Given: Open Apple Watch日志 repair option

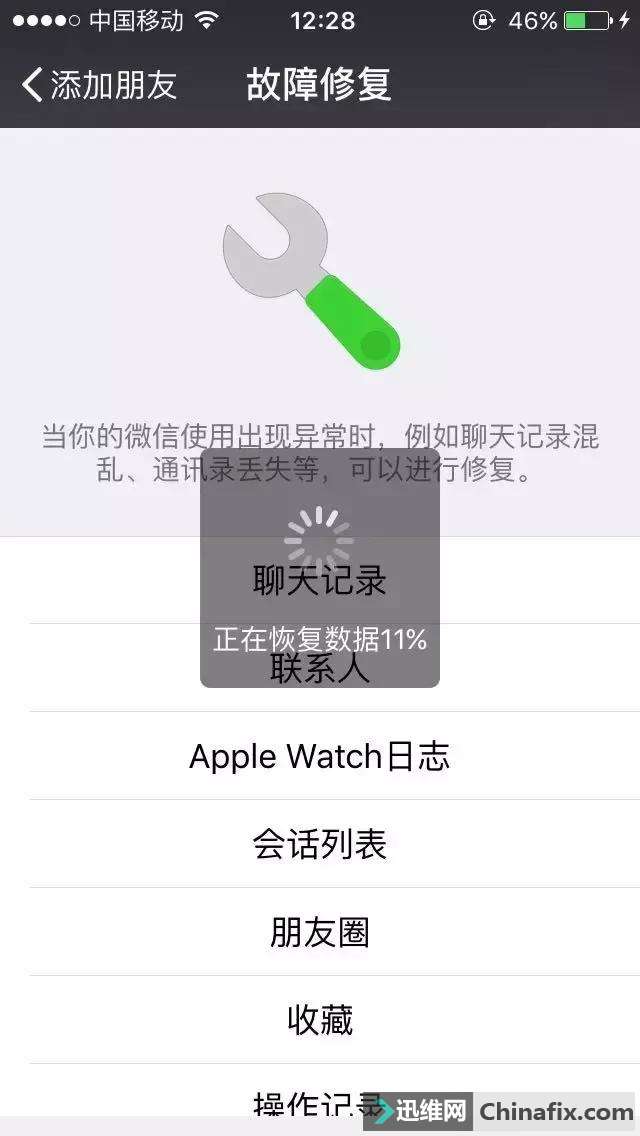Looking at the screenshot, I should [320, 756].
